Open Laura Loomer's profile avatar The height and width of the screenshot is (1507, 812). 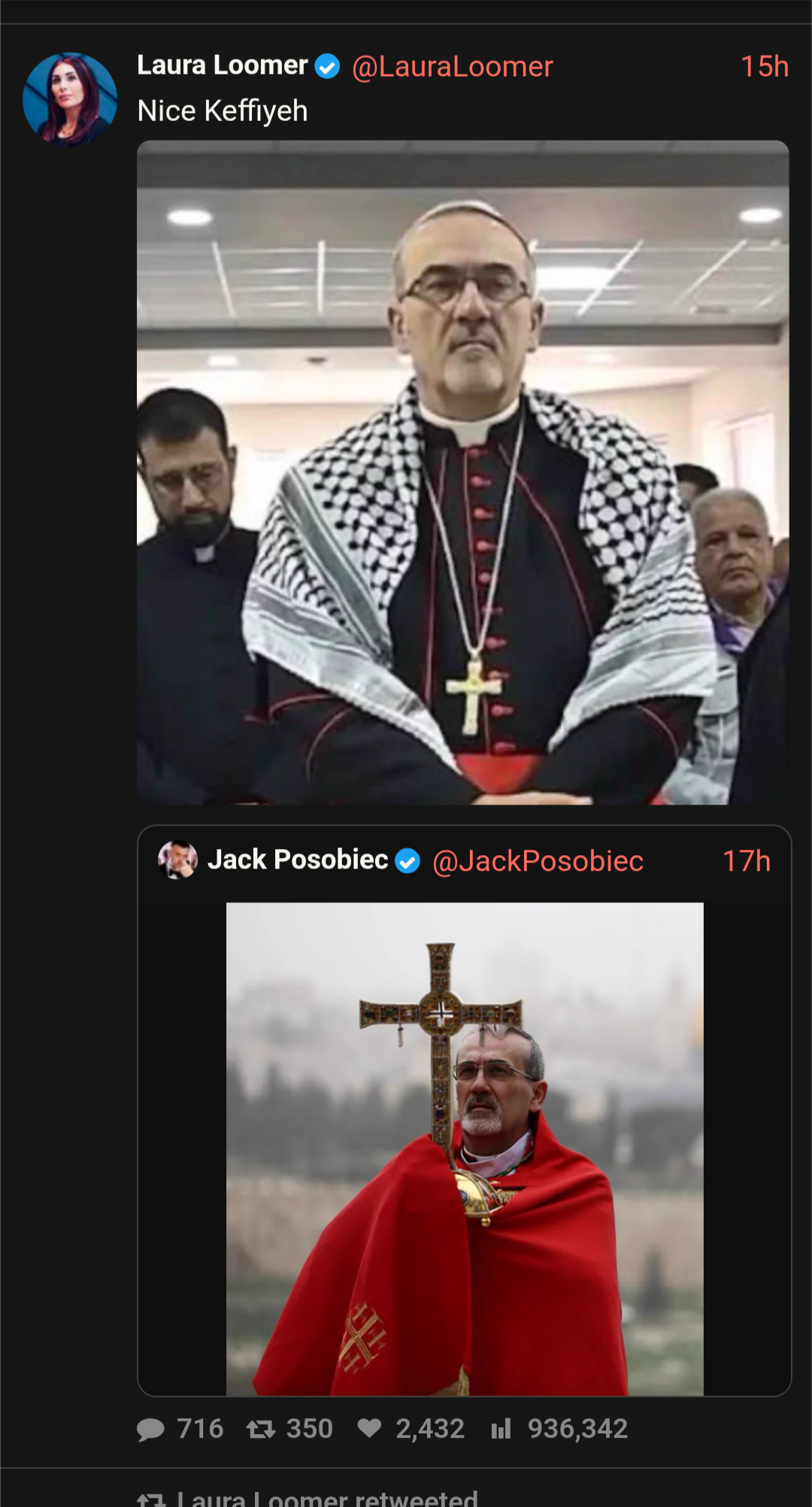pyautogui.click(x=70, y=99)
